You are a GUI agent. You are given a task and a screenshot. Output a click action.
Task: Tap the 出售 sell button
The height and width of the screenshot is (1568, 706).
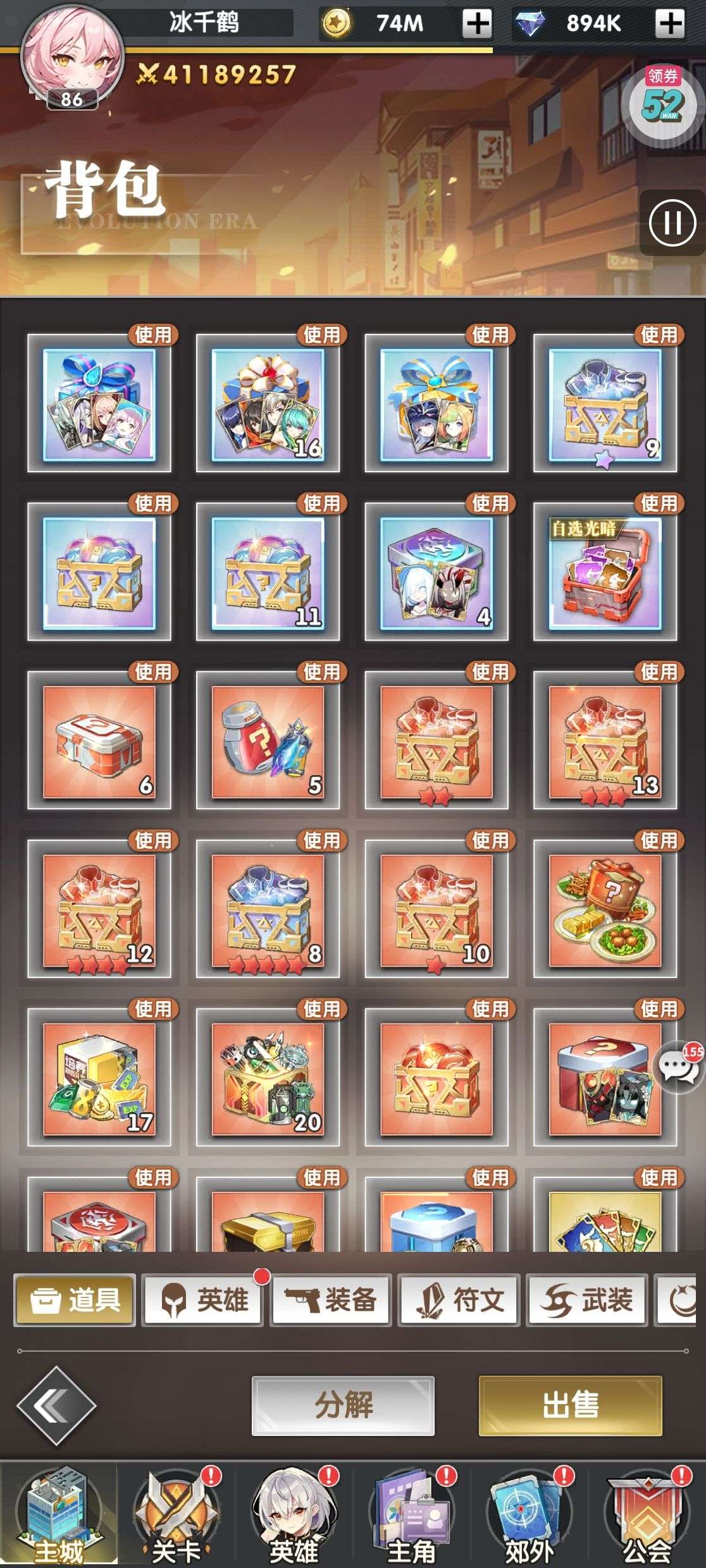(x=571, y=1406)
